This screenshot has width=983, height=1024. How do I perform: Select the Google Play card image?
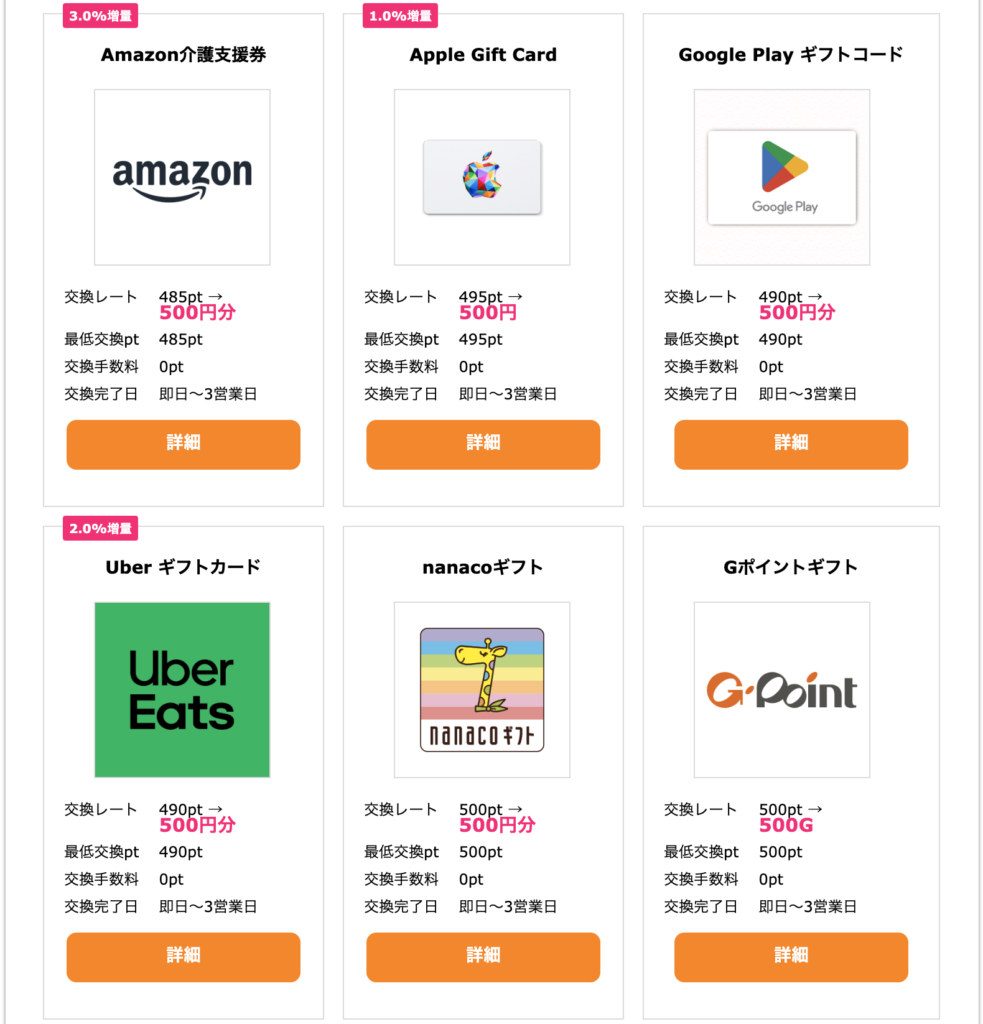[x=782, y=177]
